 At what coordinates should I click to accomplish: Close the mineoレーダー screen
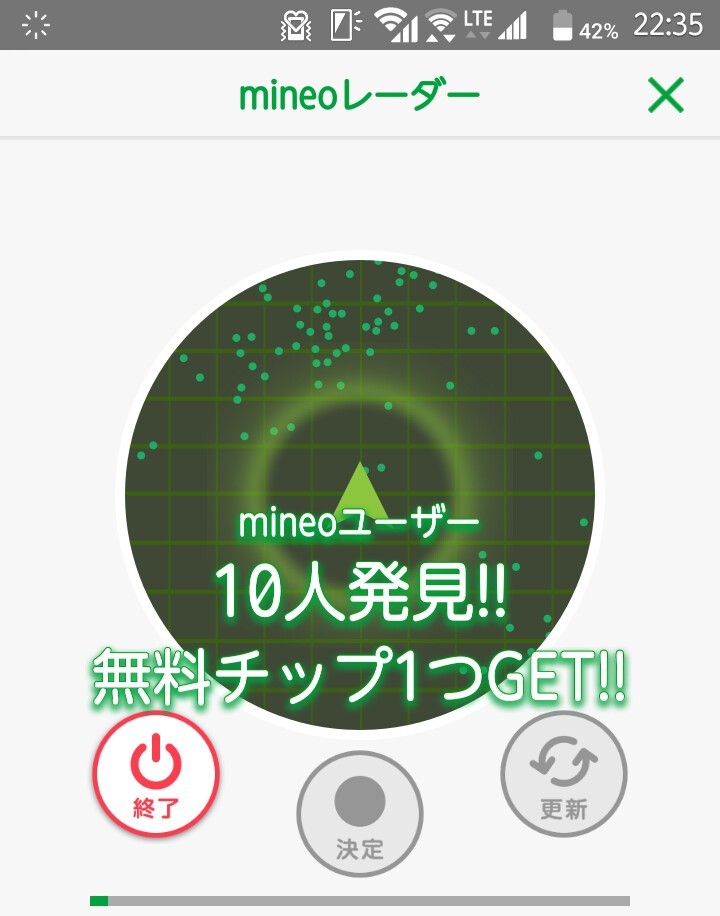click(666, 95)
